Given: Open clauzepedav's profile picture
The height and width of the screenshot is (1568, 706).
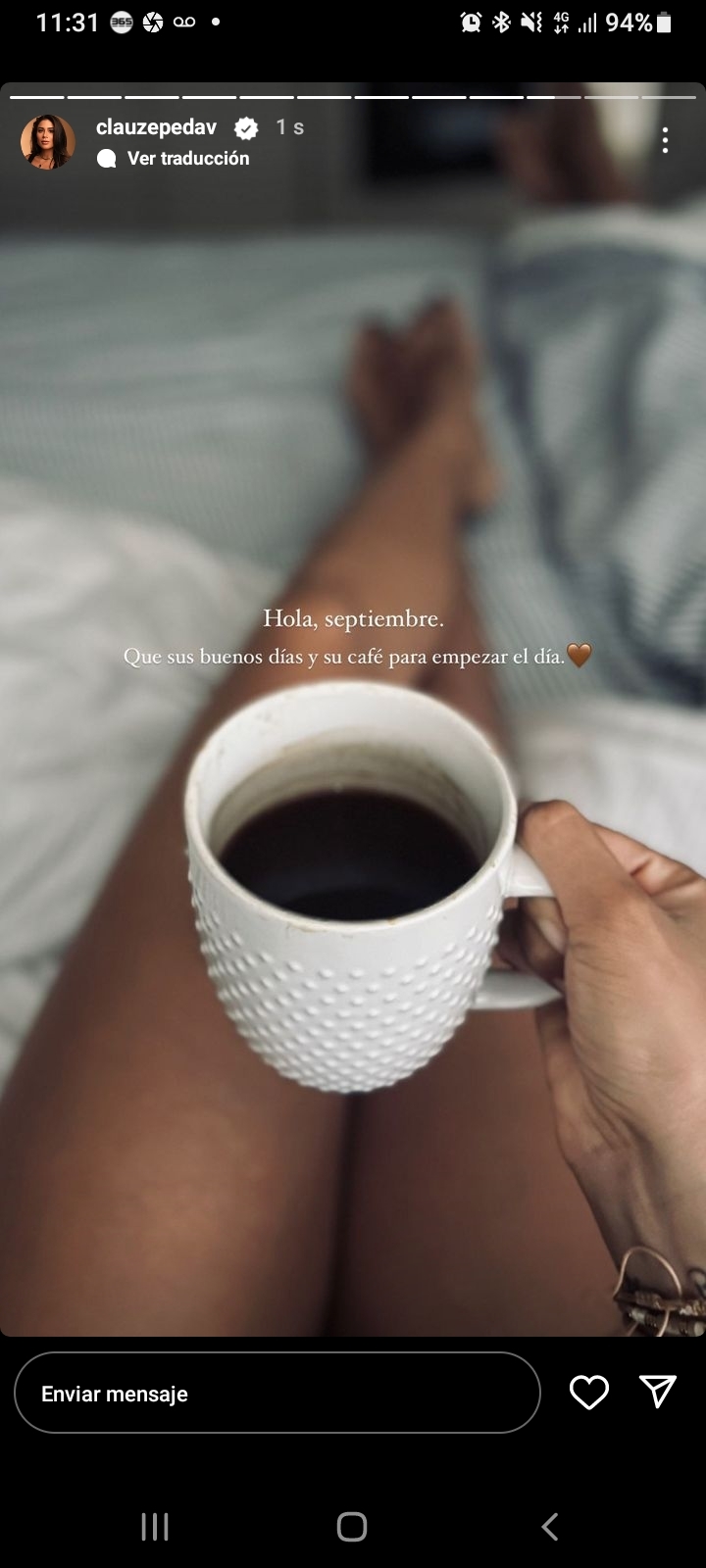Looking at the screenshot, I should tap(47, 142).
